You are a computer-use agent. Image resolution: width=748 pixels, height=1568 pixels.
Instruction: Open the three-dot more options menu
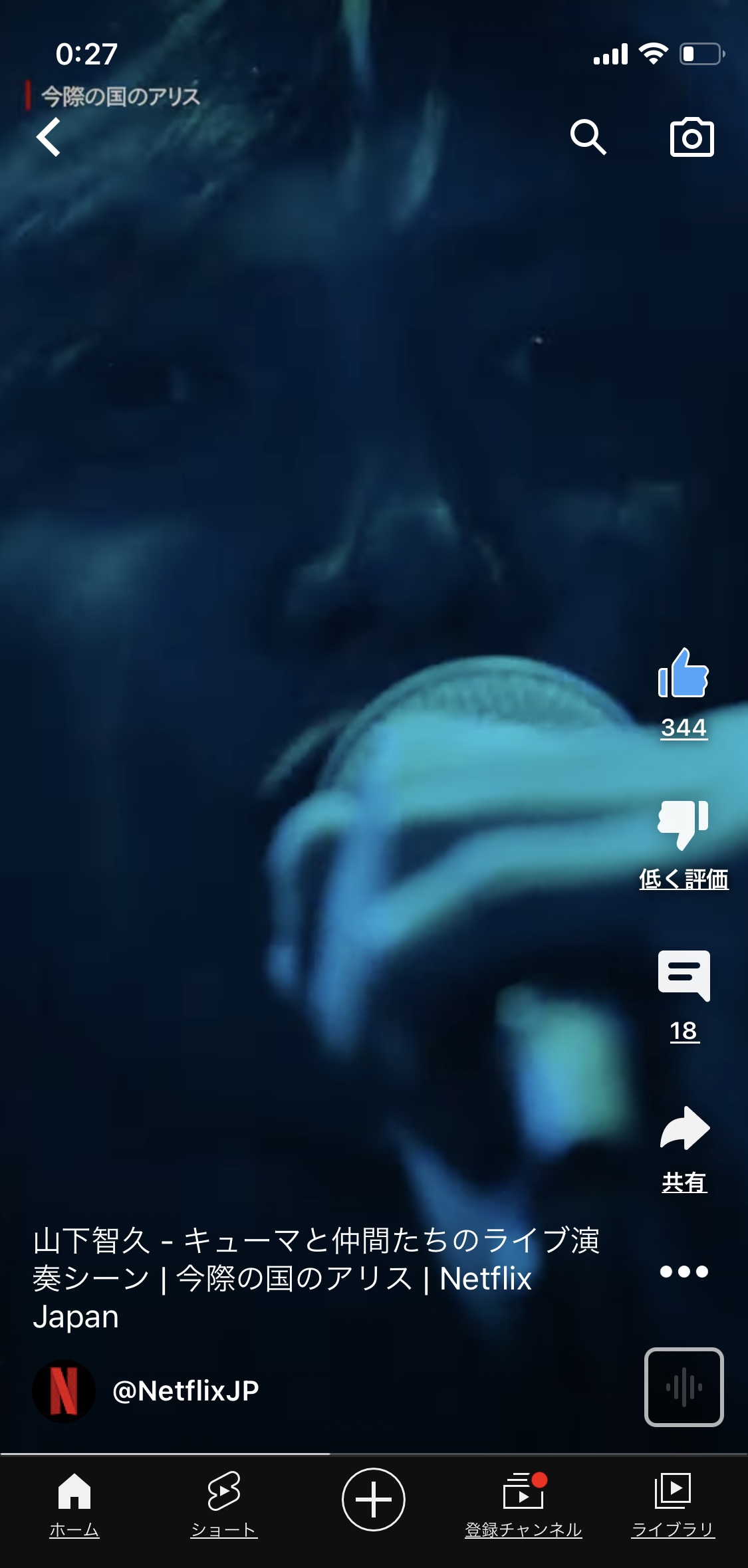[x=684, y=1272]
